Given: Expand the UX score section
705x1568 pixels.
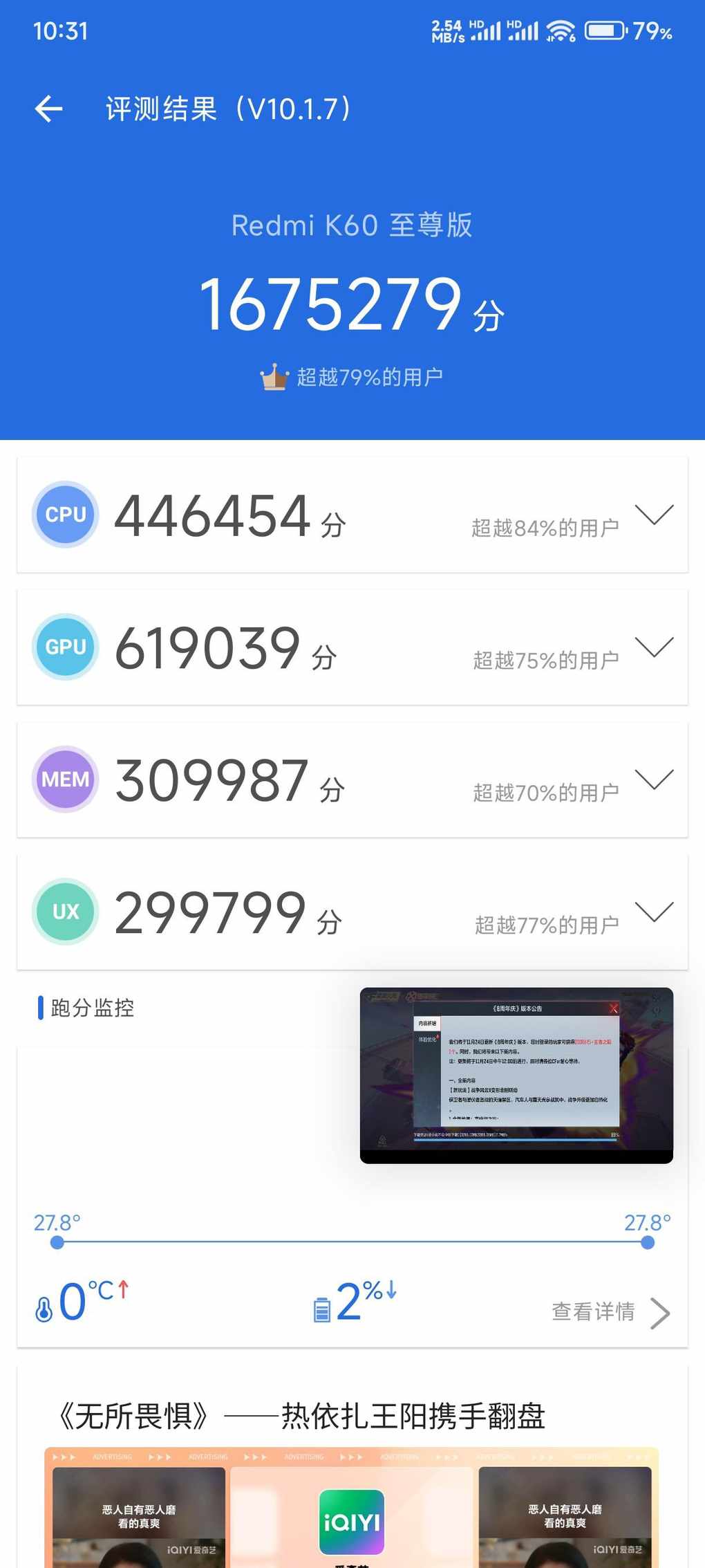Looking at the screenshot, I should (x=654, y=912).
